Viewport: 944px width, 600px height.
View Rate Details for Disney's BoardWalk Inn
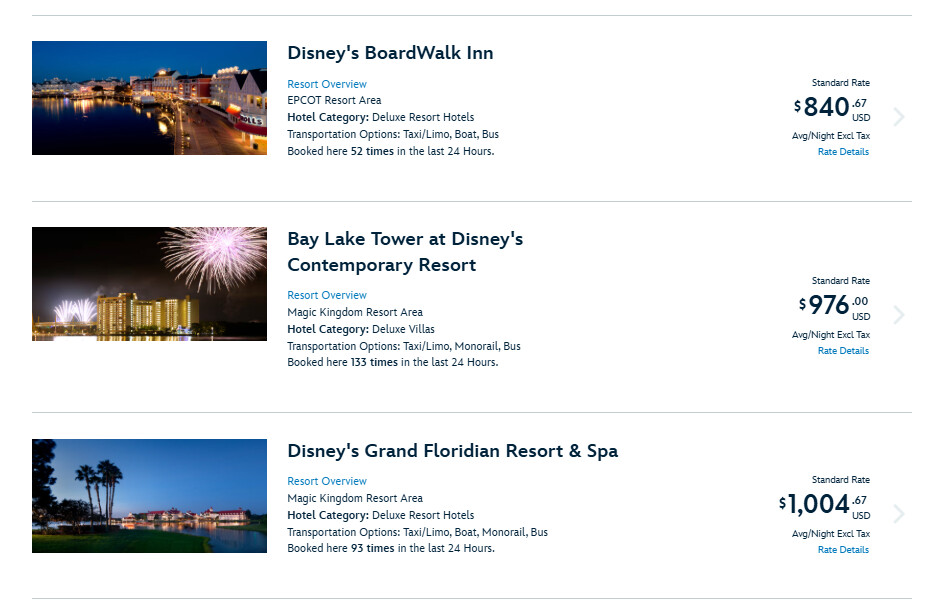[843, 152]
